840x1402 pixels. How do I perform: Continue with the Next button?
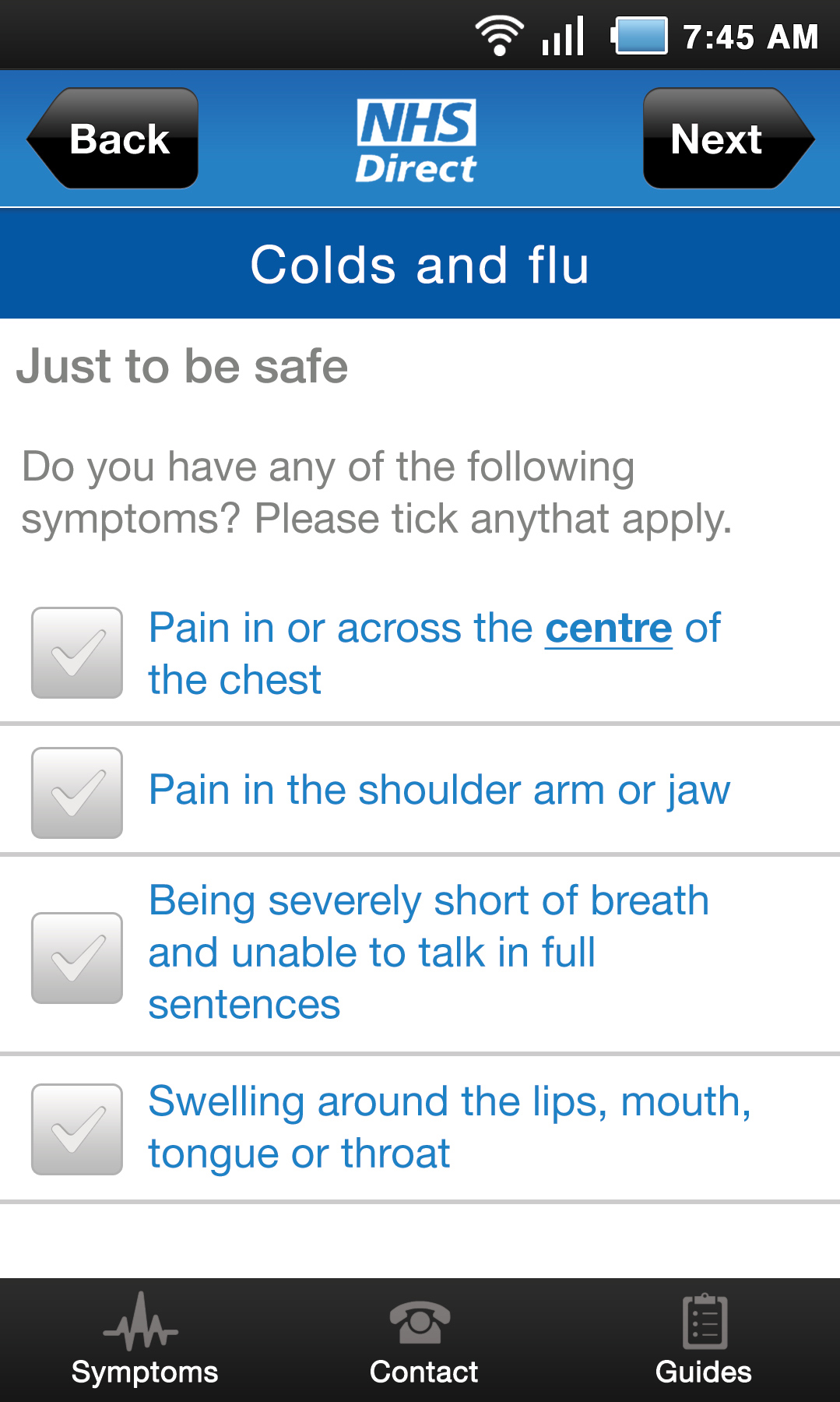pos(729,139)
